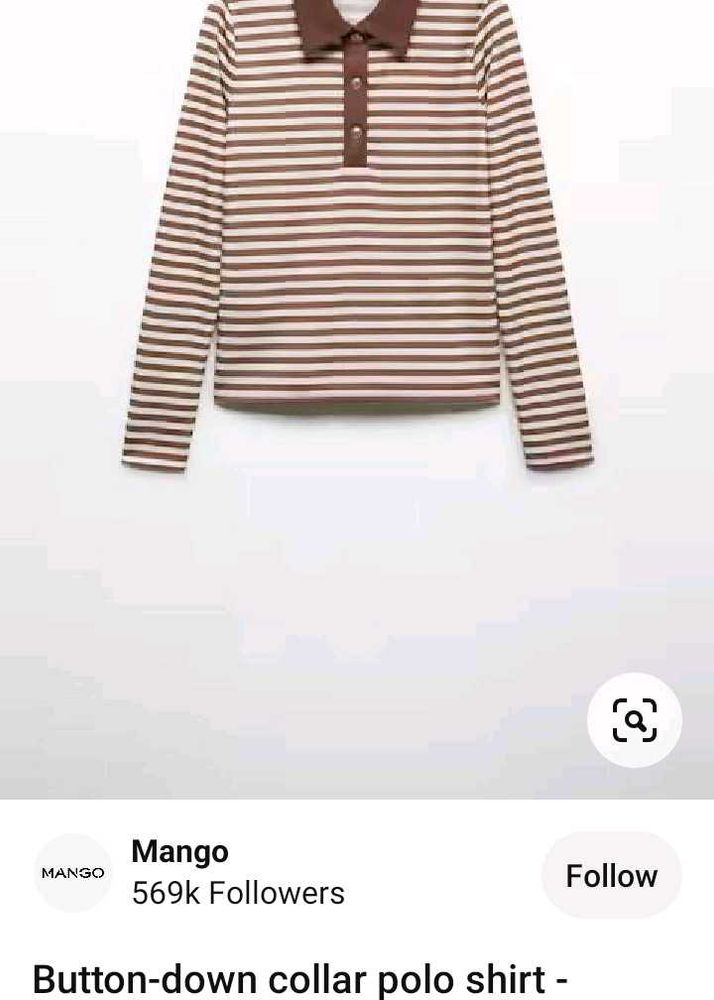This screenshot has height=1000, width=714.
Task: Follow the Mango account
Action: click(x=611, y=875)
